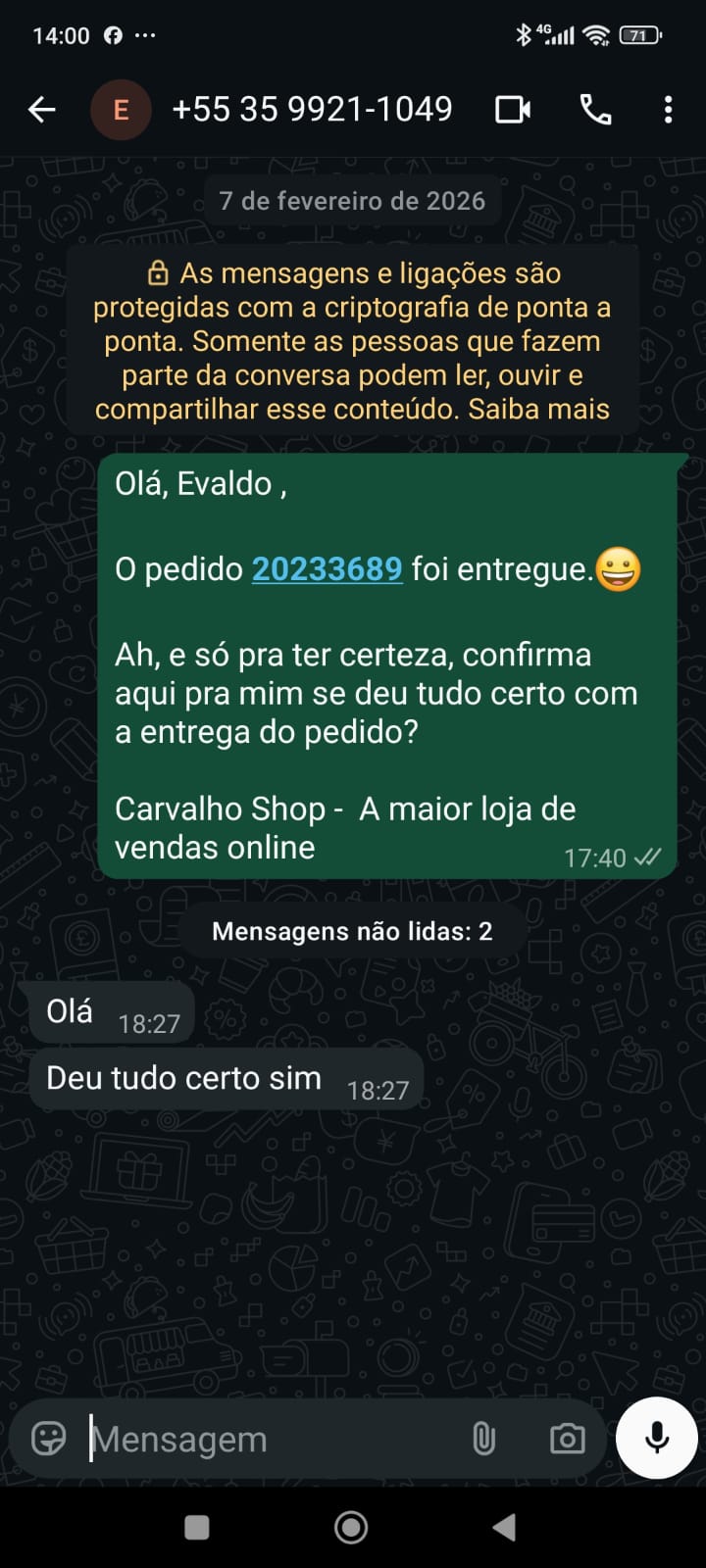
Task: Focus the Mensagem text field
Action: point(265,1439)
